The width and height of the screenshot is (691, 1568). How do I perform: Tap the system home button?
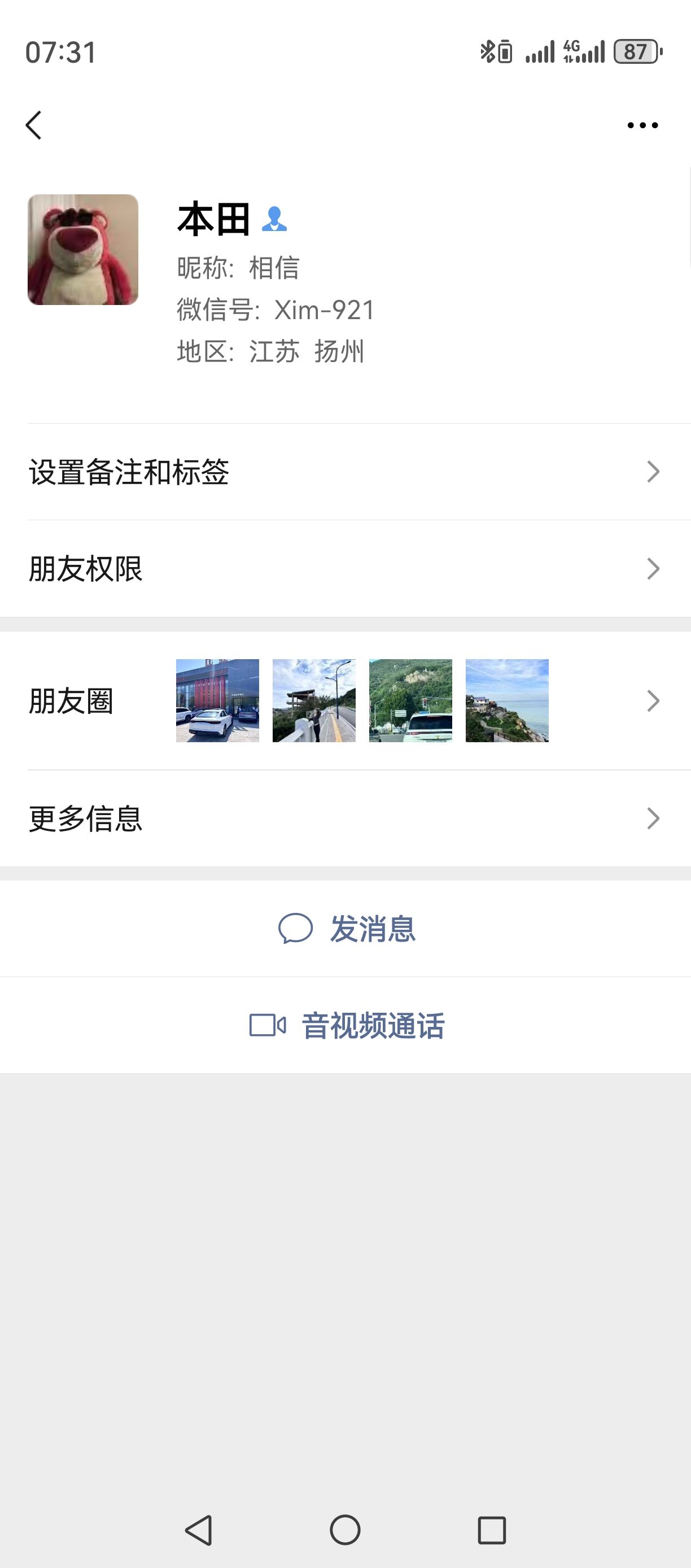pos(345,1530)
